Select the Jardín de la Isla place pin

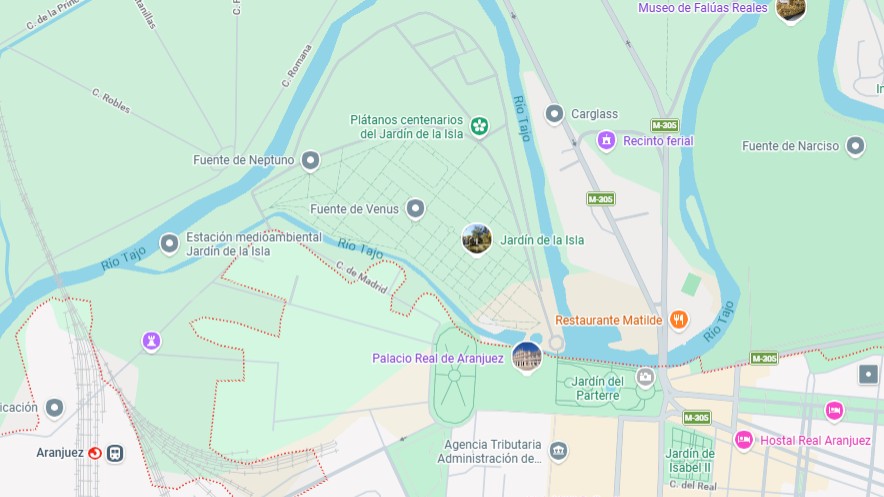[x=477, y=239]
